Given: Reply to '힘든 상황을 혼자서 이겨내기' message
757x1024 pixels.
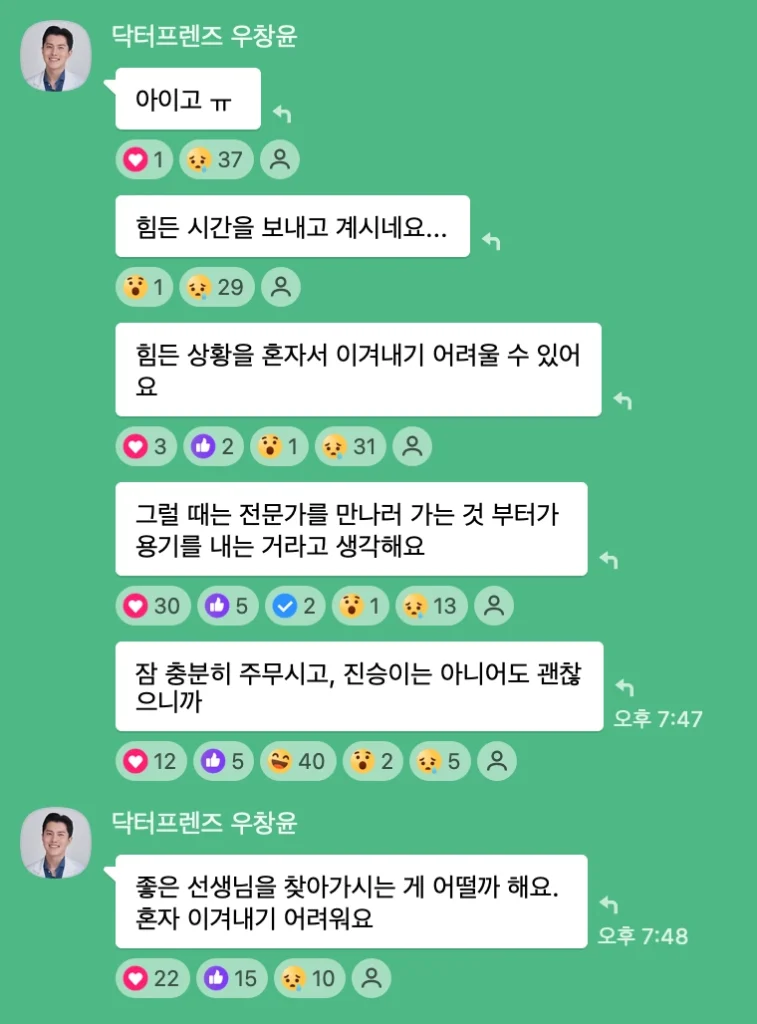Looking at the screenshot, I should click(622, 400).
